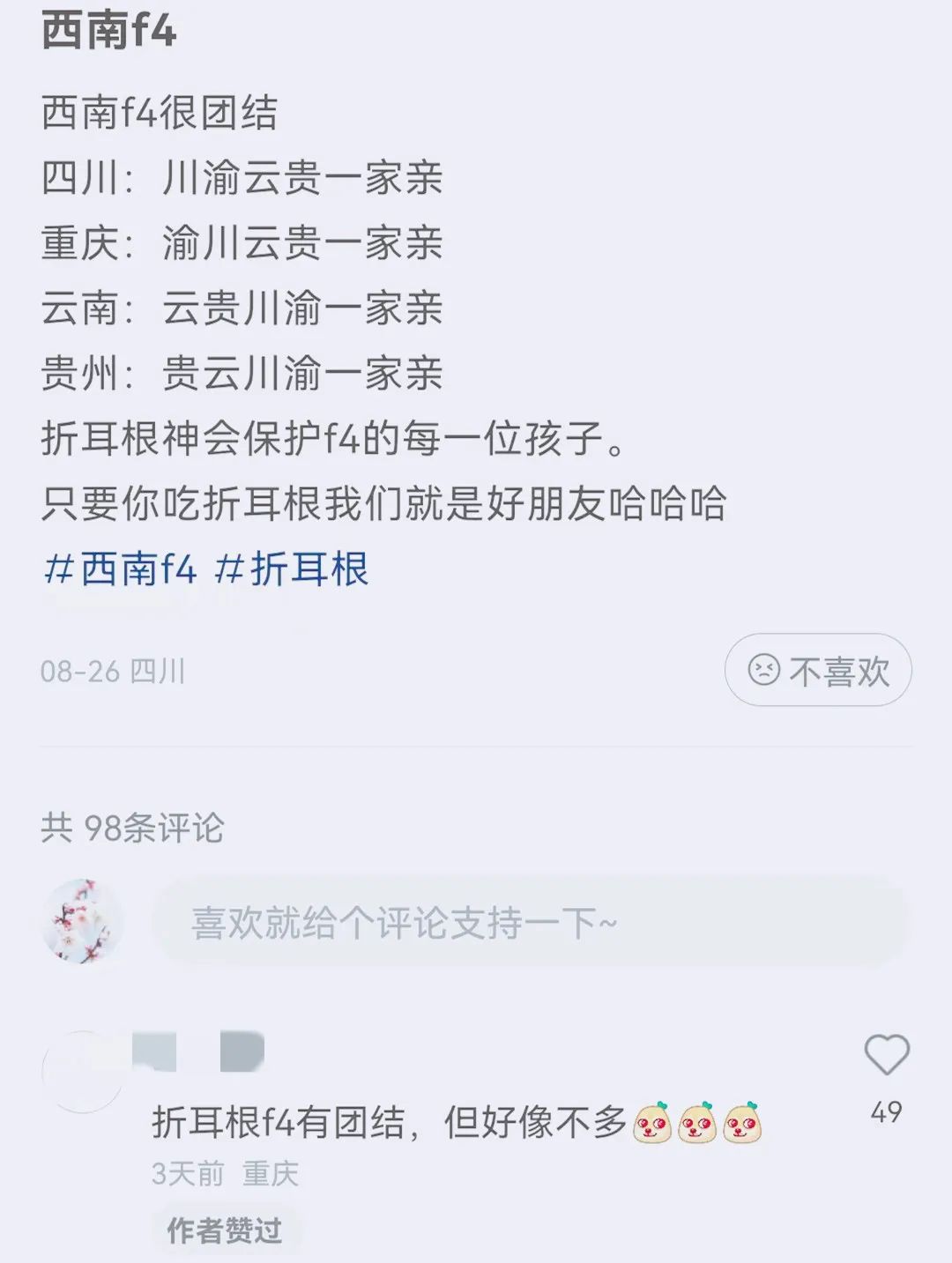This screenshot has width=952, height=1263.
Task: Open the #折耳根 hashtag
Action: (x=292, y=569)
